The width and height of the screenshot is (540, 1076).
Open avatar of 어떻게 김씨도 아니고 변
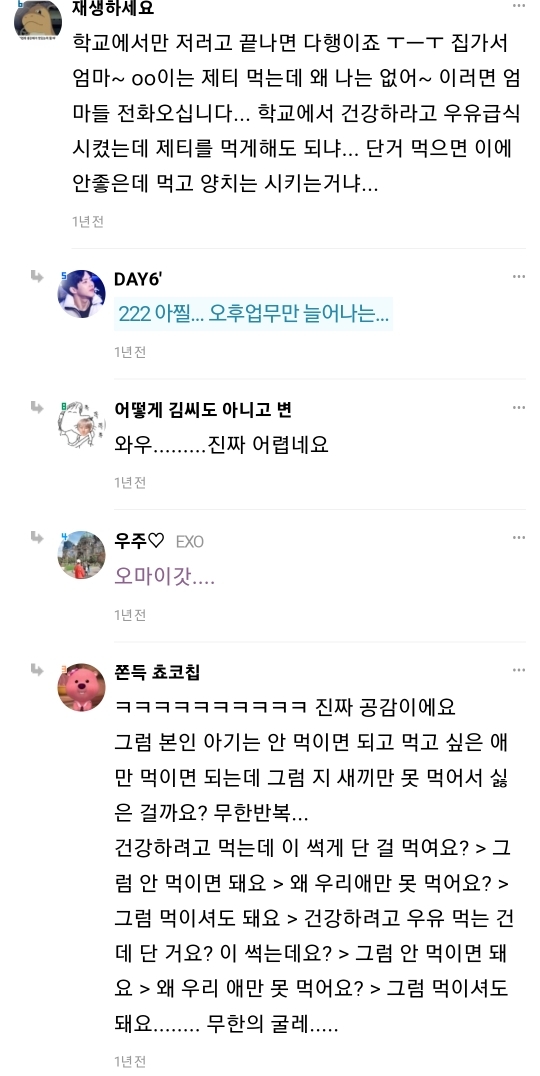pos(82,425)
